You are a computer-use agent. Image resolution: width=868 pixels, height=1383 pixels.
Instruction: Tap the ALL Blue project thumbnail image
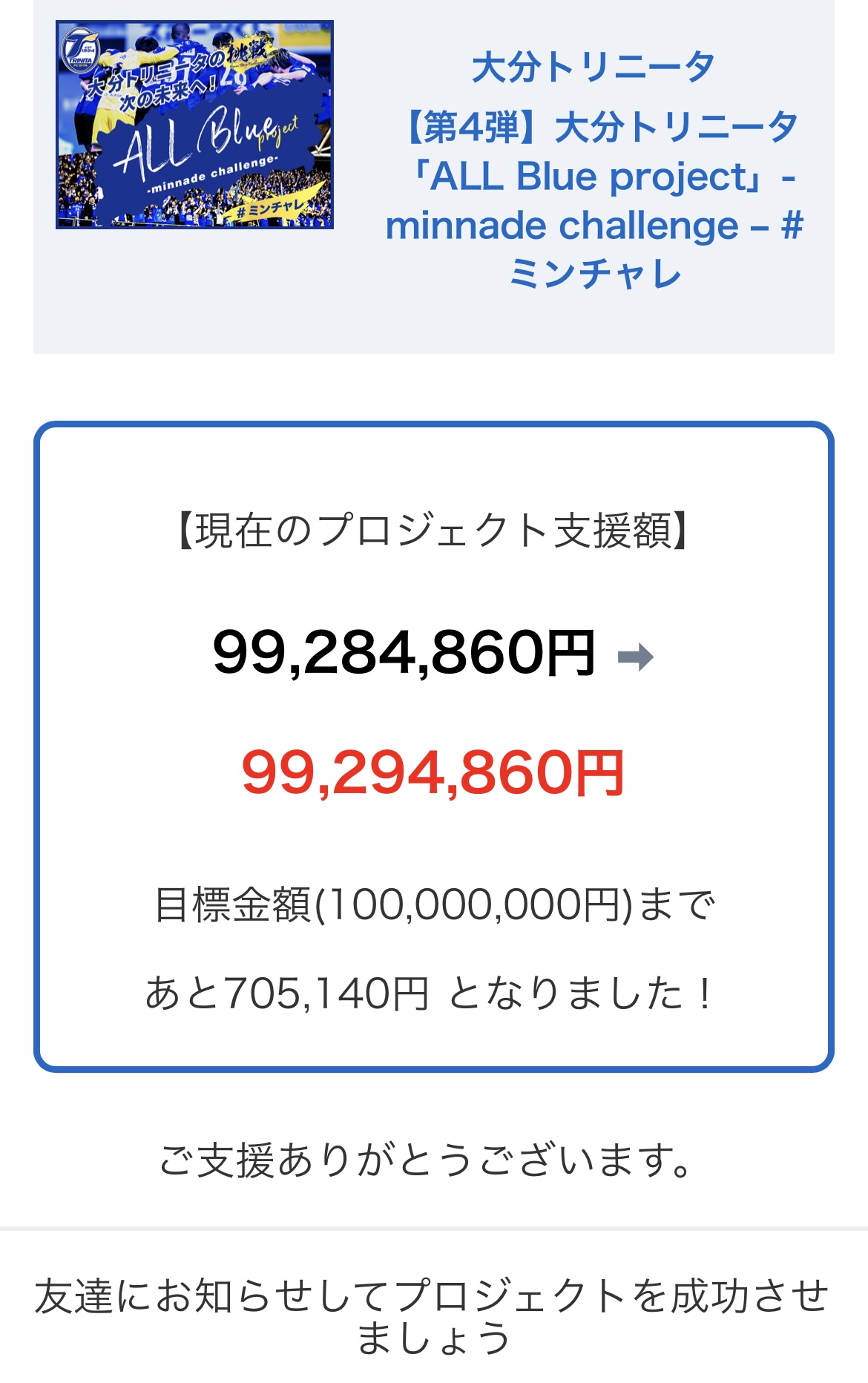pos(194,125)
